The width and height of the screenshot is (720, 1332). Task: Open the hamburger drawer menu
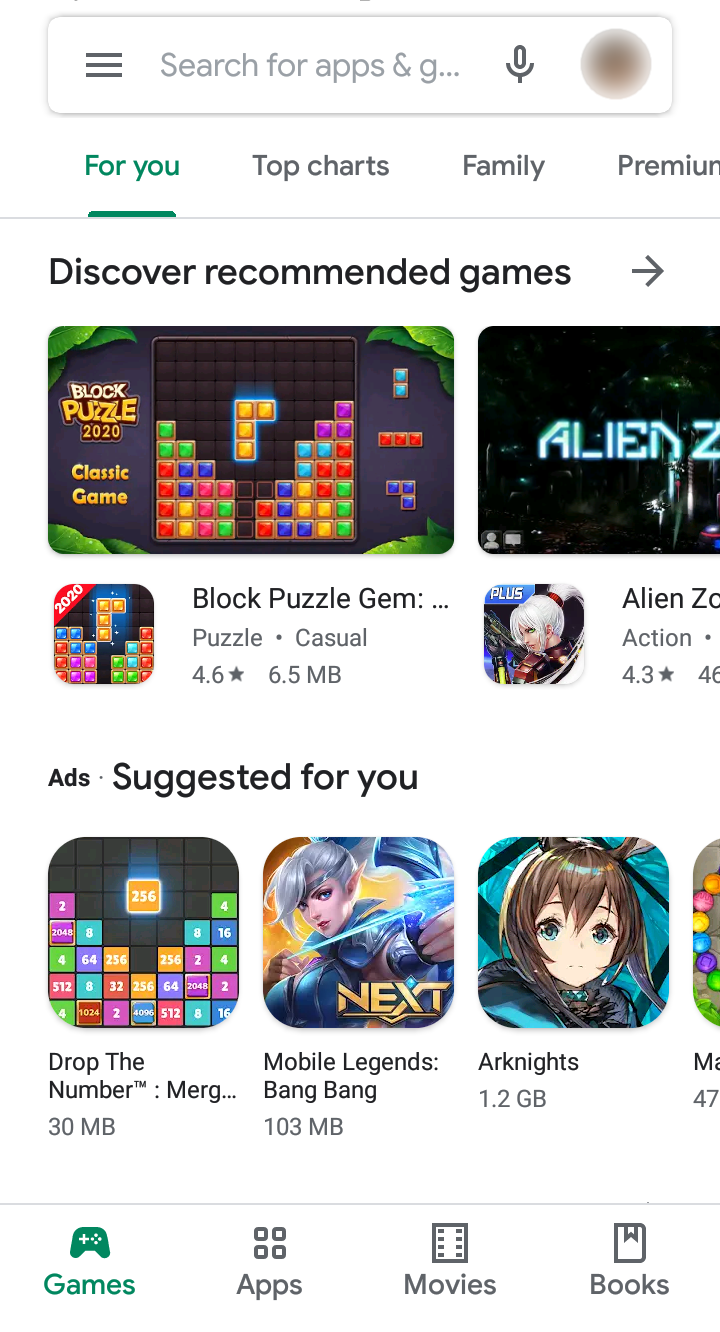pyautogui.click(x=104, y=66)
